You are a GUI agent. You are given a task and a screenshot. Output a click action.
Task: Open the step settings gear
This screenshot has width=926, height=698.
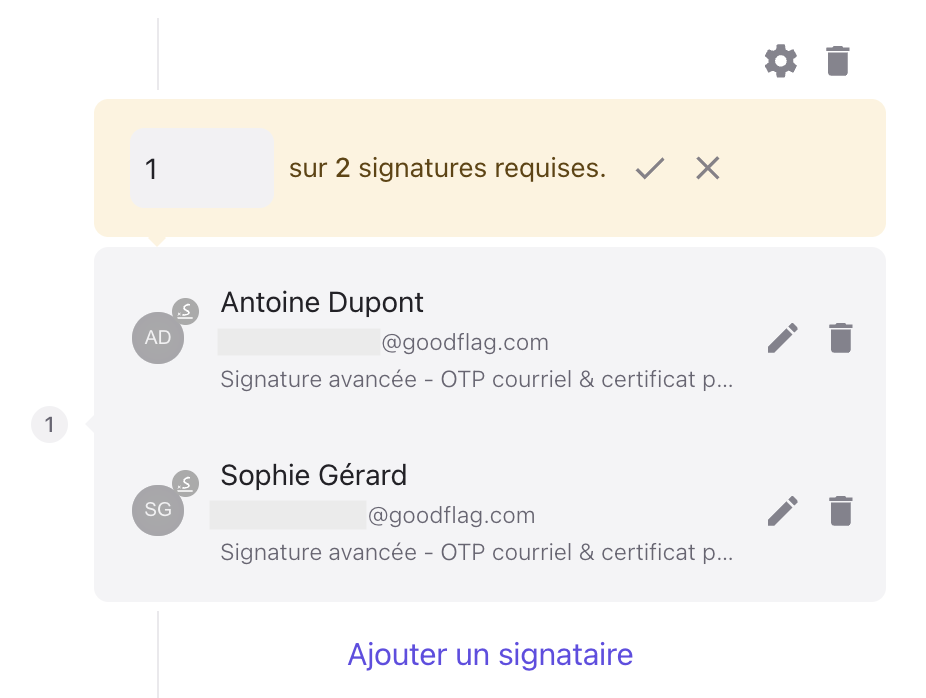tap(781, 61)
